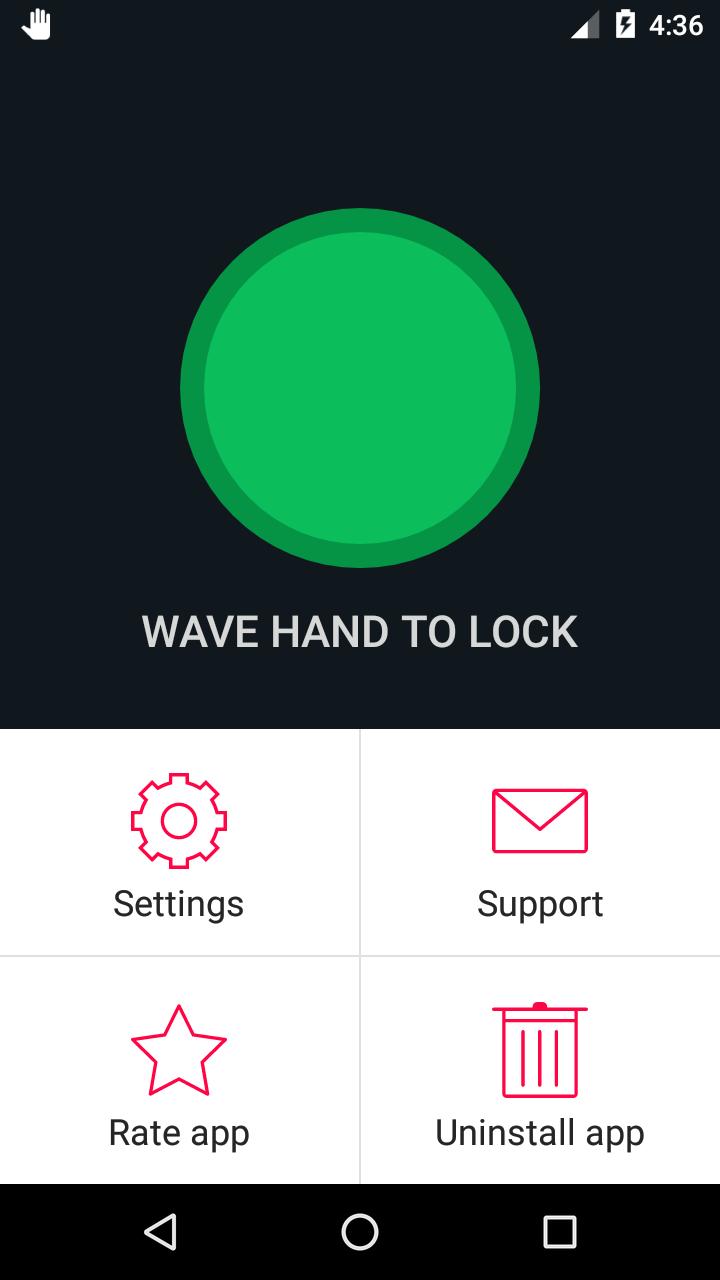Tap the big green lock circle
Image resolution: width=720 pixels, height=1280 pixels.
click(360, 388)
